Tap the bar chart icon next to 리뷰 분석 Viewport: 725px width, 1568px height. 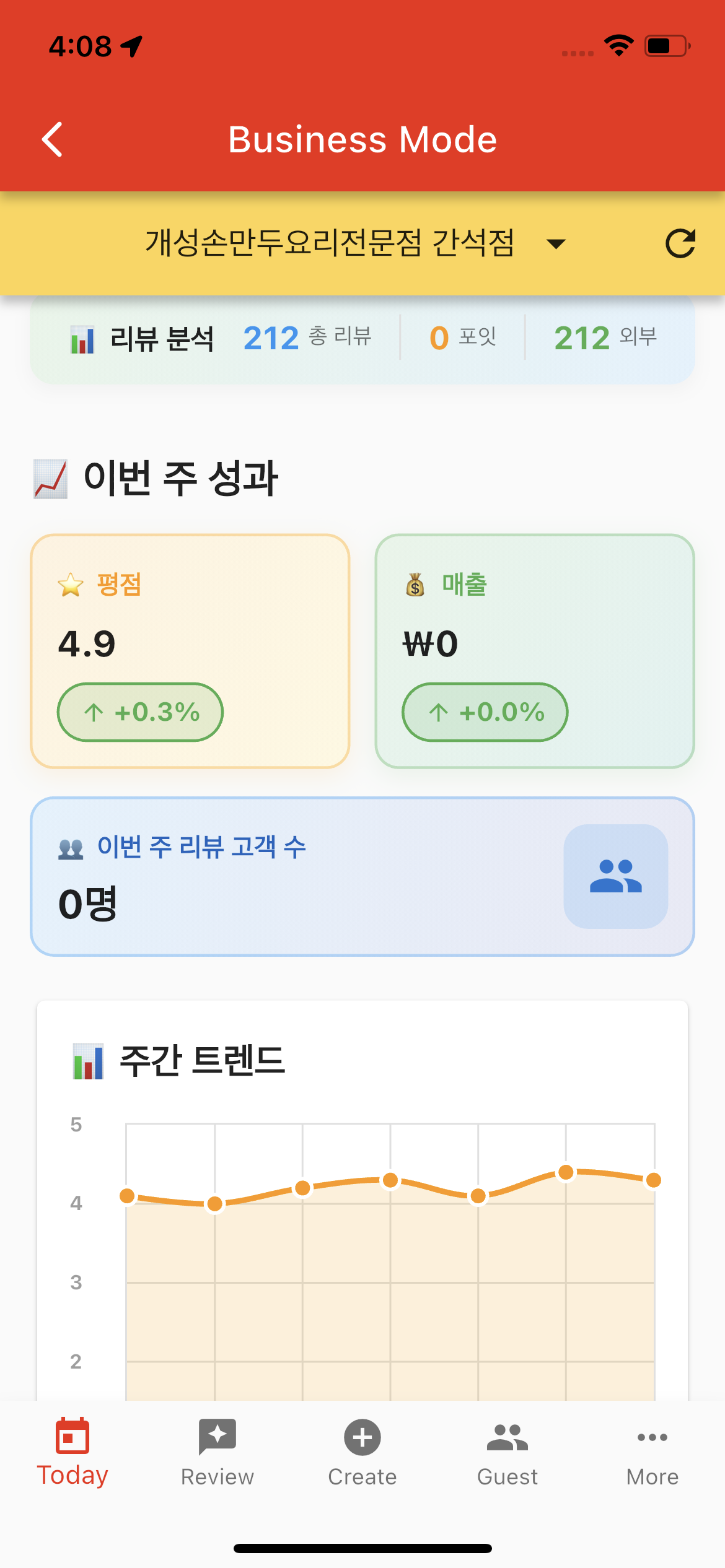tap(82, 338)
